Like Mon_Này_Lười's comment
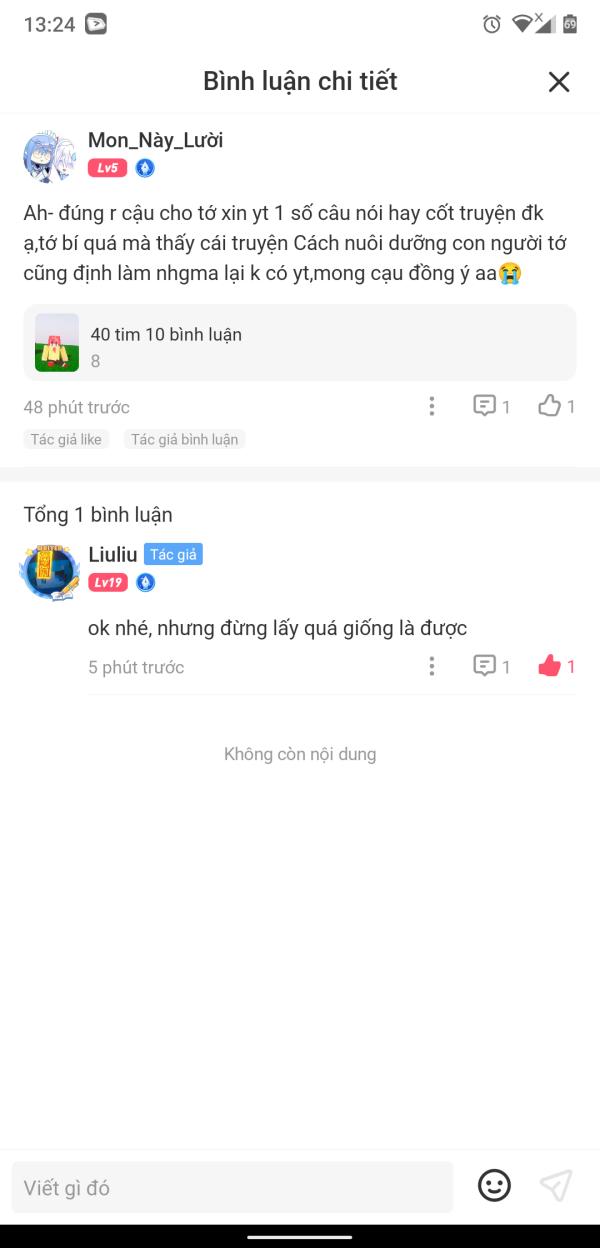The height and width of the screenshot is (1248, 600). [557, 406]
